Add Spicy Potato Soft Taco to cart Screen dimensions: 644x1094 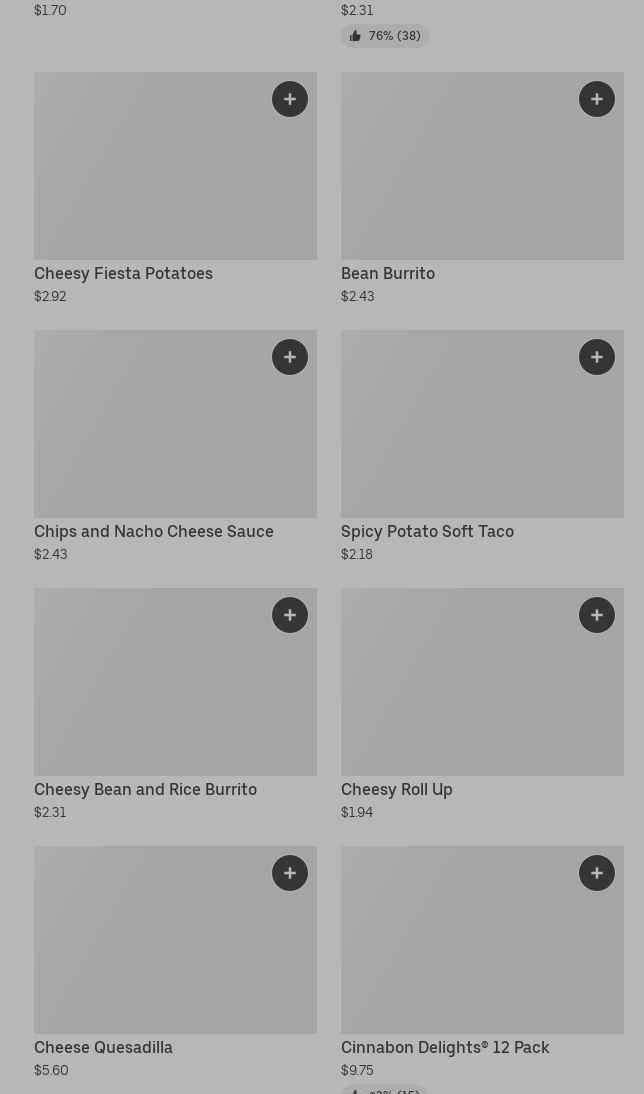pyautogui.click(x=597, y=357)
